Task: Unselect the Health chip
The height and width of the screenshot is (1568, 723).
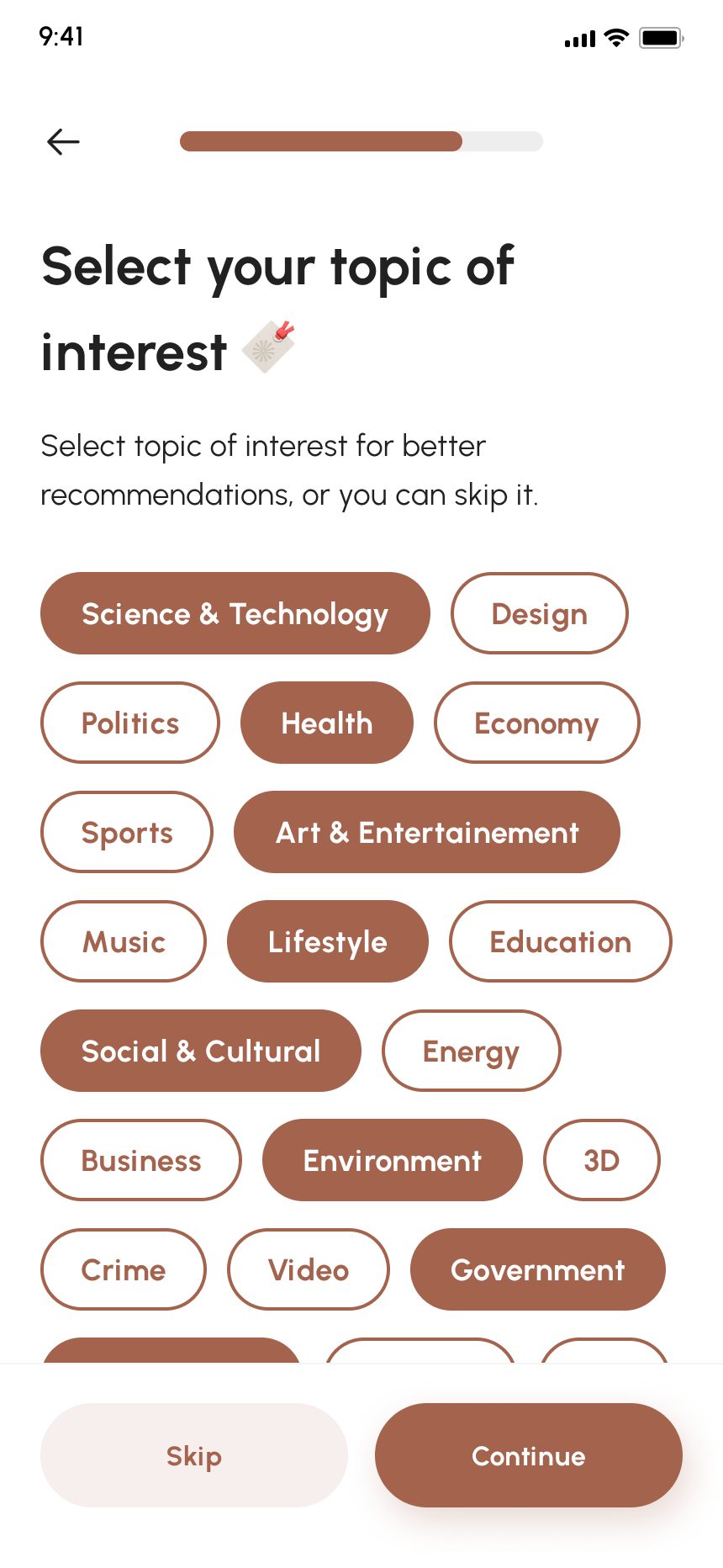Action: coord(326,723)
